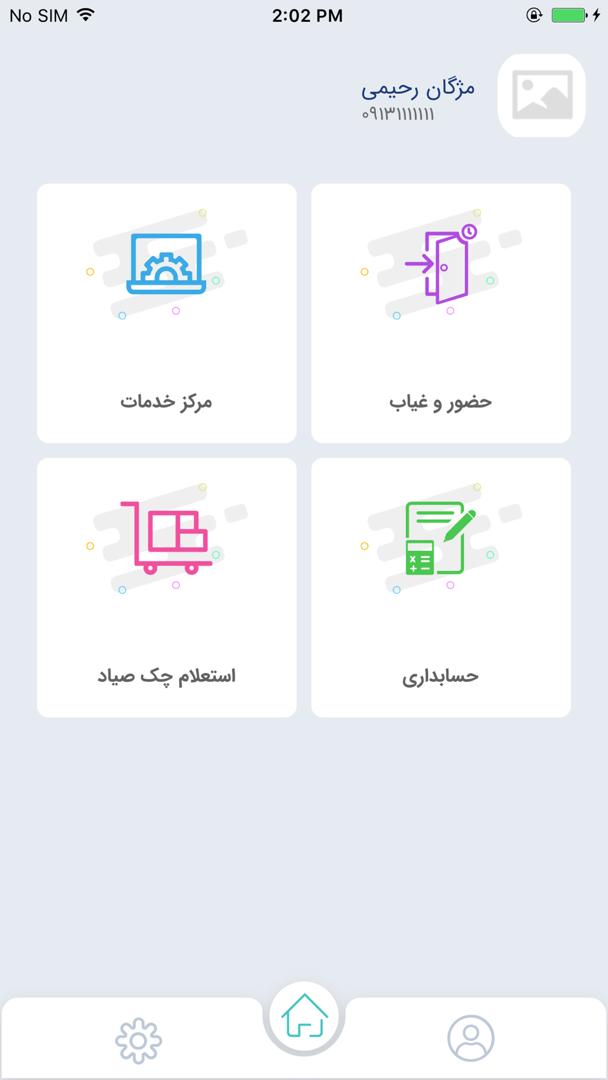Open the حسابداری accounting card
Screen dimensions: 608x1080
(441, 587)
